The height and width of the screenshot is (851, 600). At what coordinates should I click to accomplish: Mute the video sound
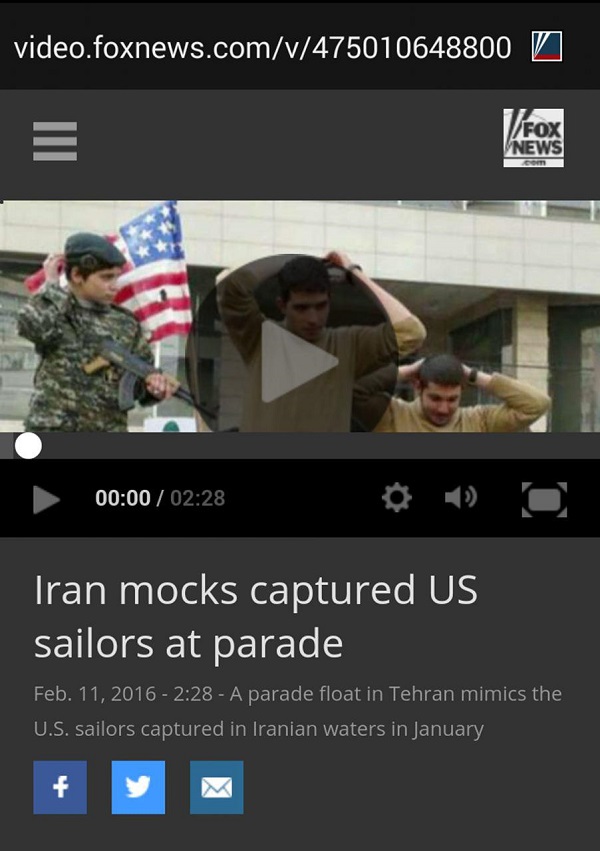coord(461,498)
